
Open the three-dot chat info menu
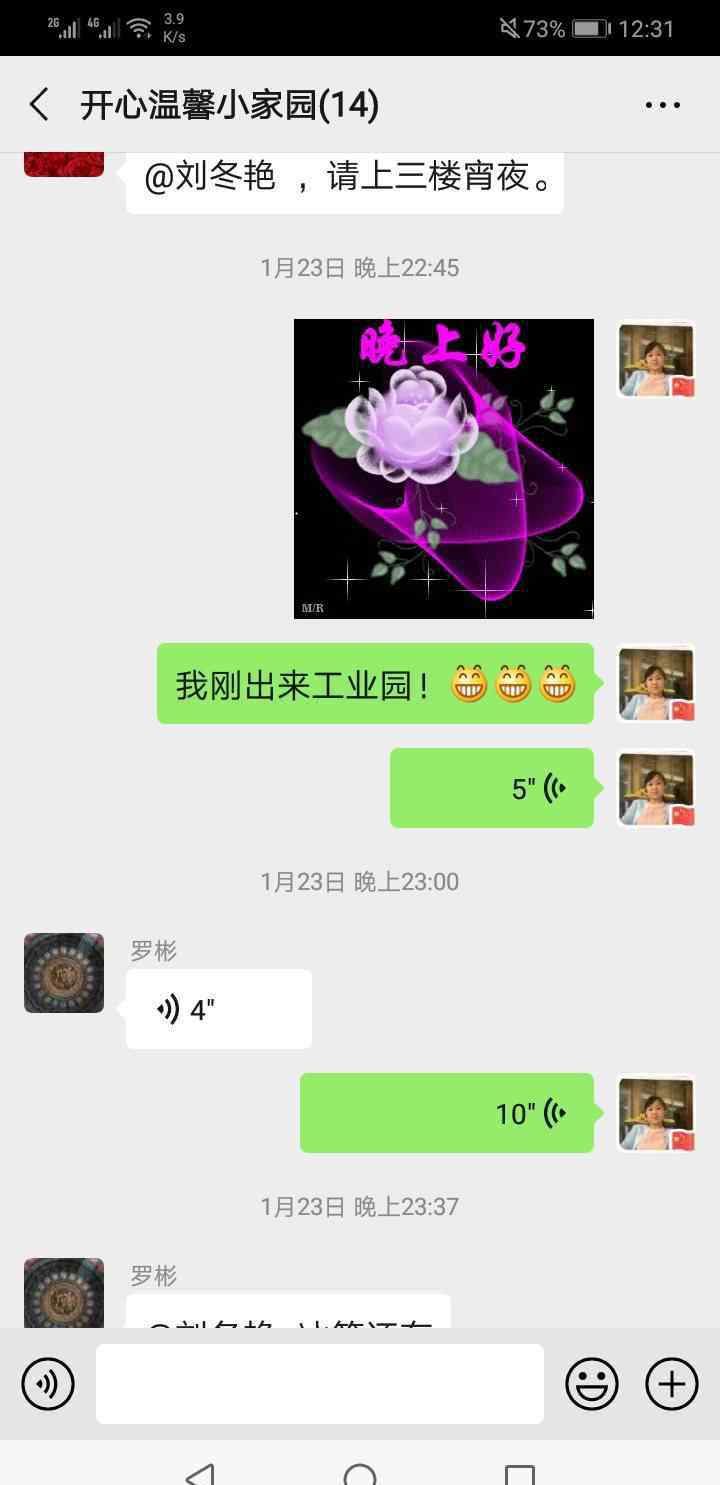pyautogui.click(x=663, y=105)
